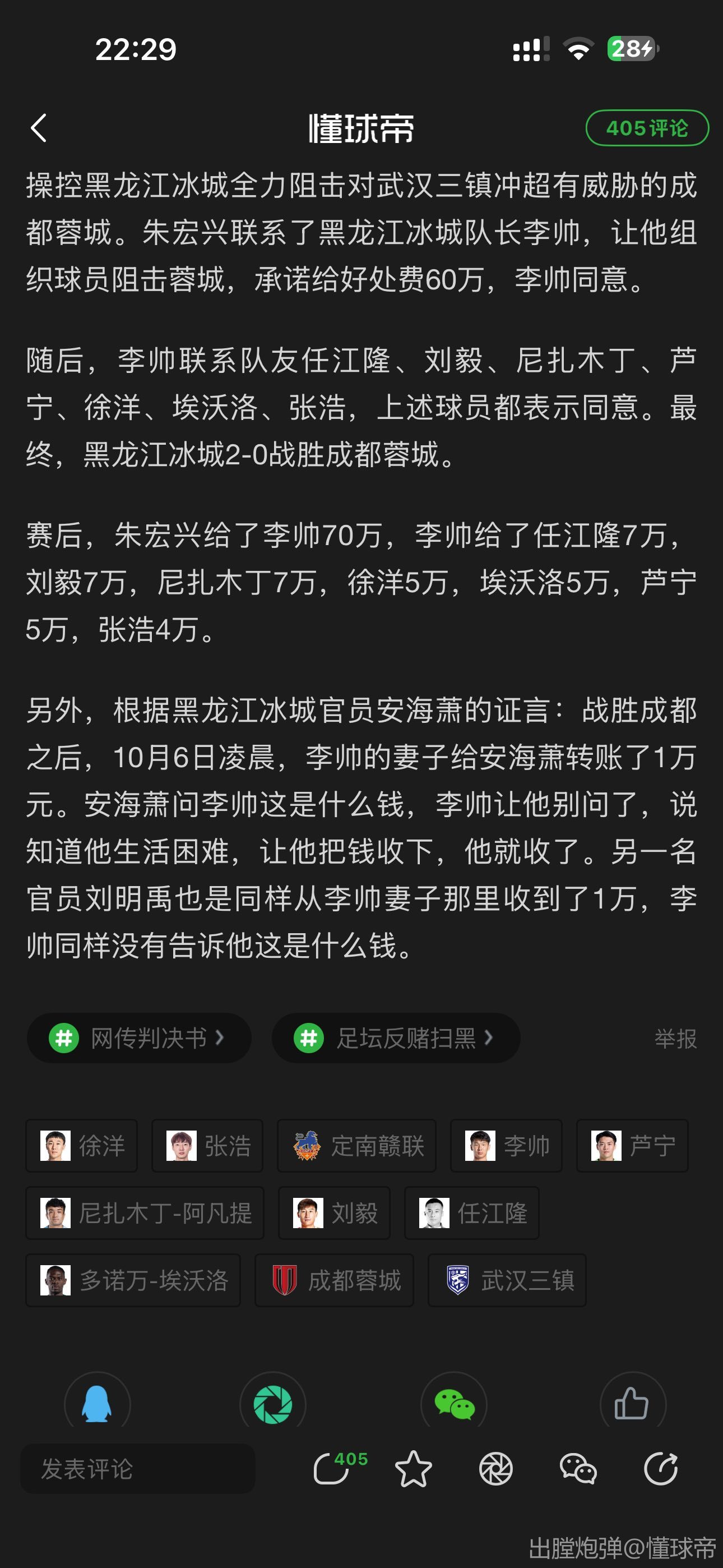
Task: Open the share arrow in the bottom toolbar
Action: [x=661, y=1469]
